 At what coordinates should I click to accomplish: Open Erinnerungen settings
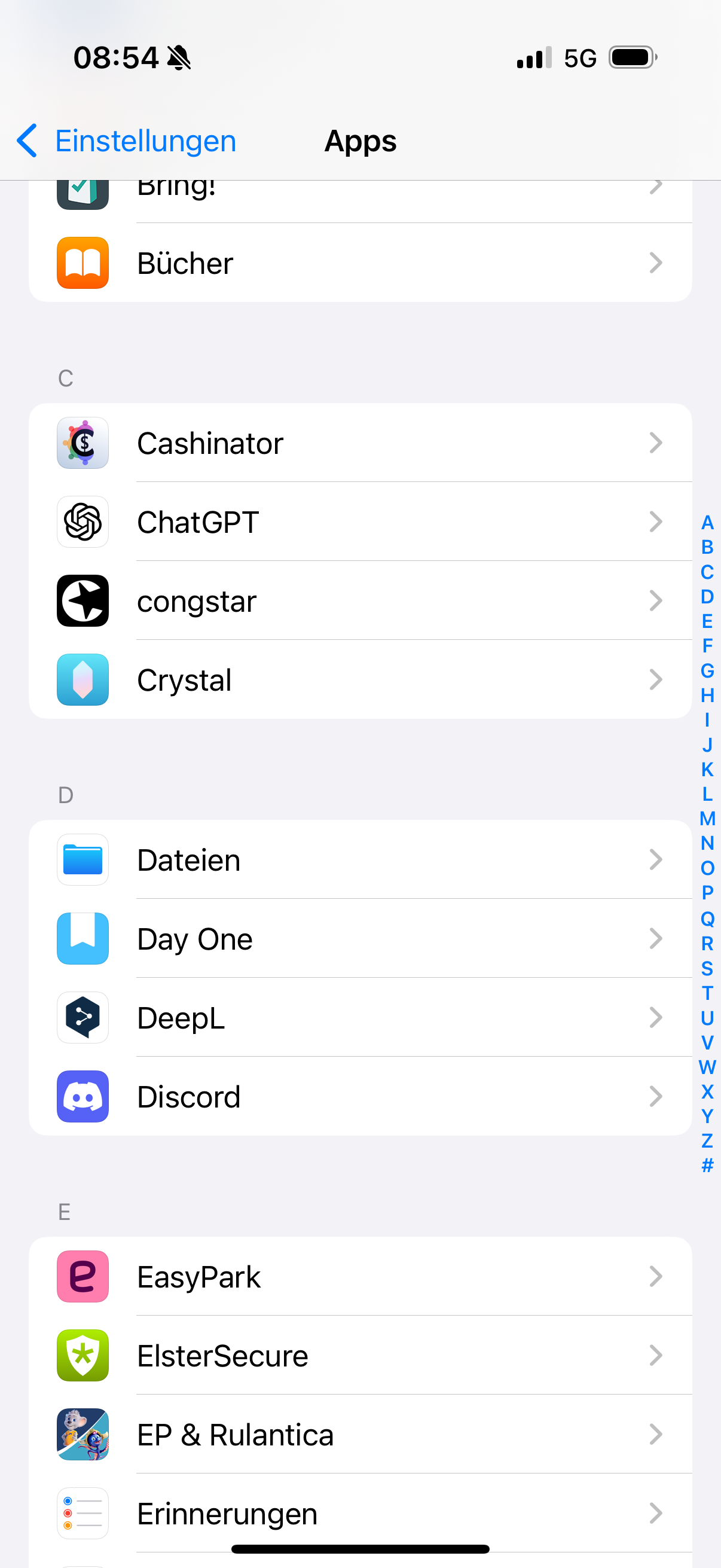tap(359, 1514)
